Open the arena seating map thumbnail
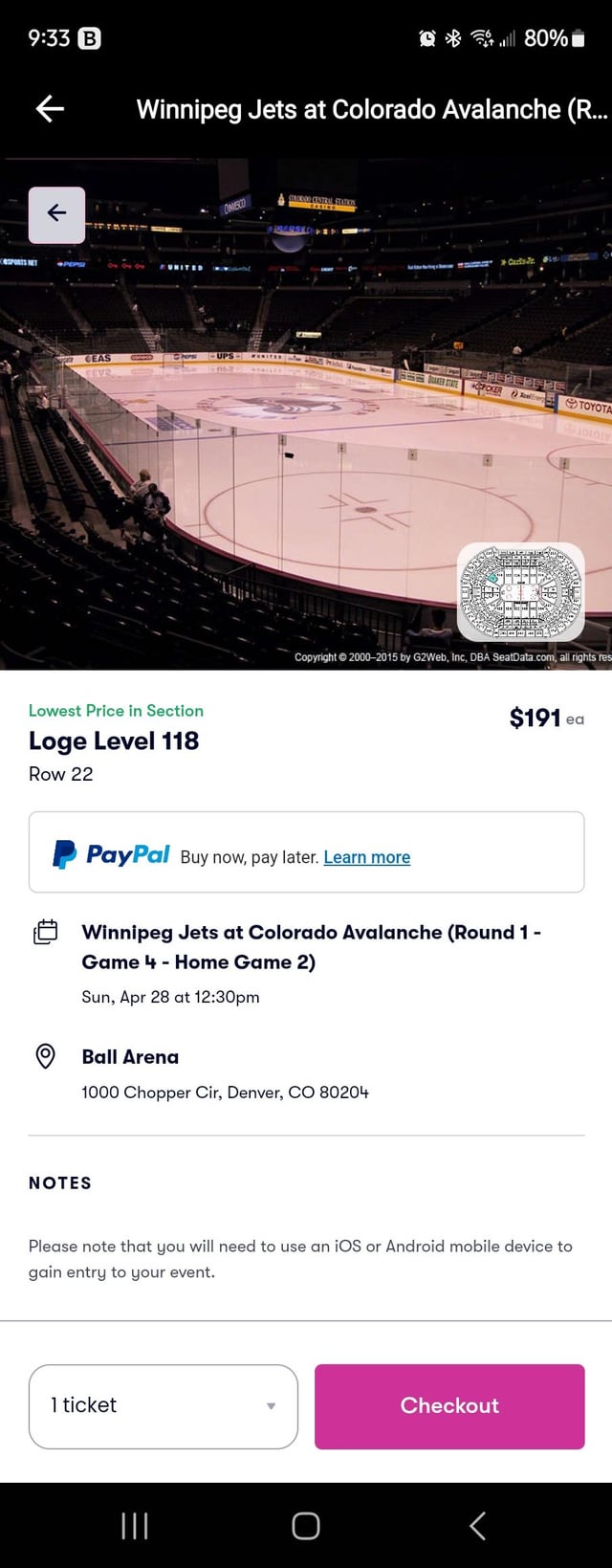This screenshot has width=612, height=1568. point(521,591)
